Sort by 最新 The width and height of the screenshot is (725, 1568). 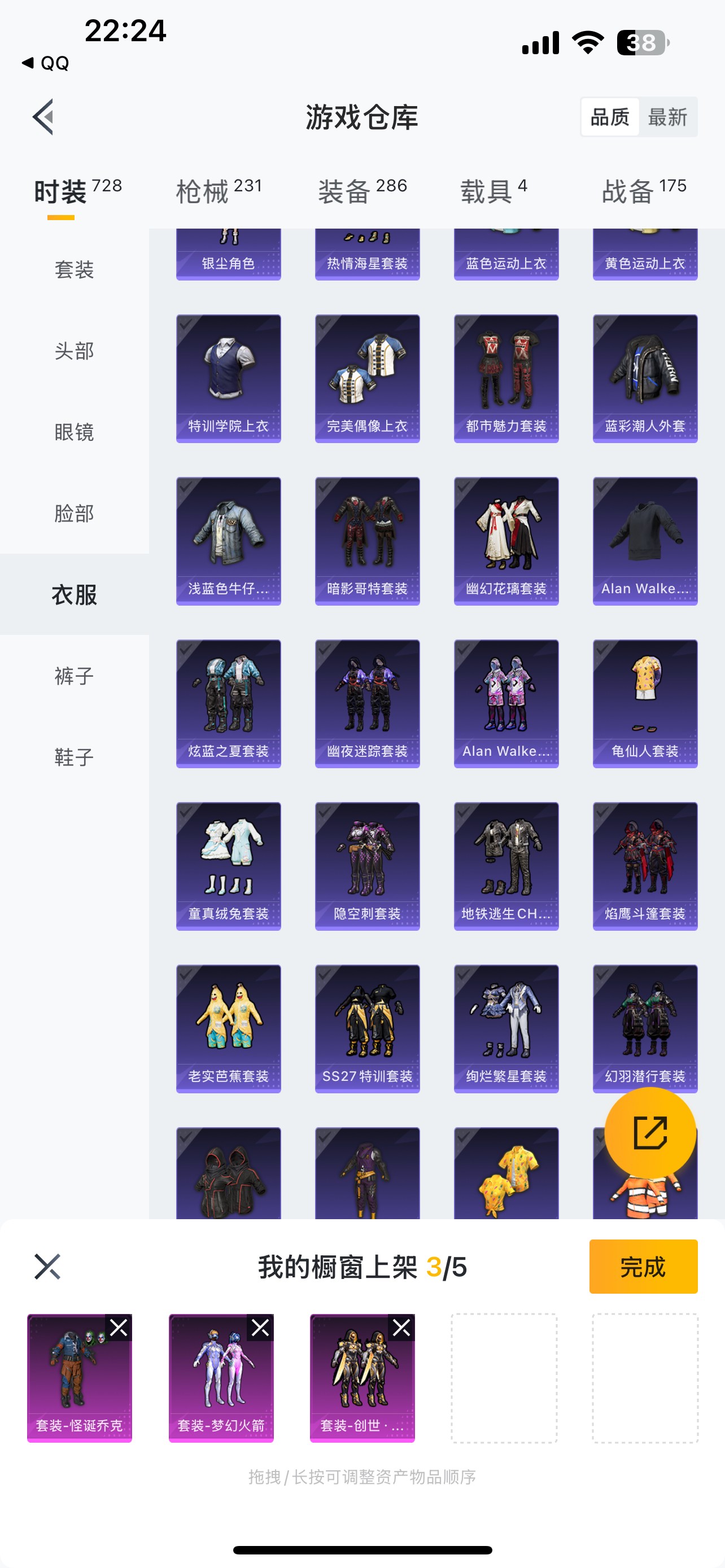coord(667,117)
